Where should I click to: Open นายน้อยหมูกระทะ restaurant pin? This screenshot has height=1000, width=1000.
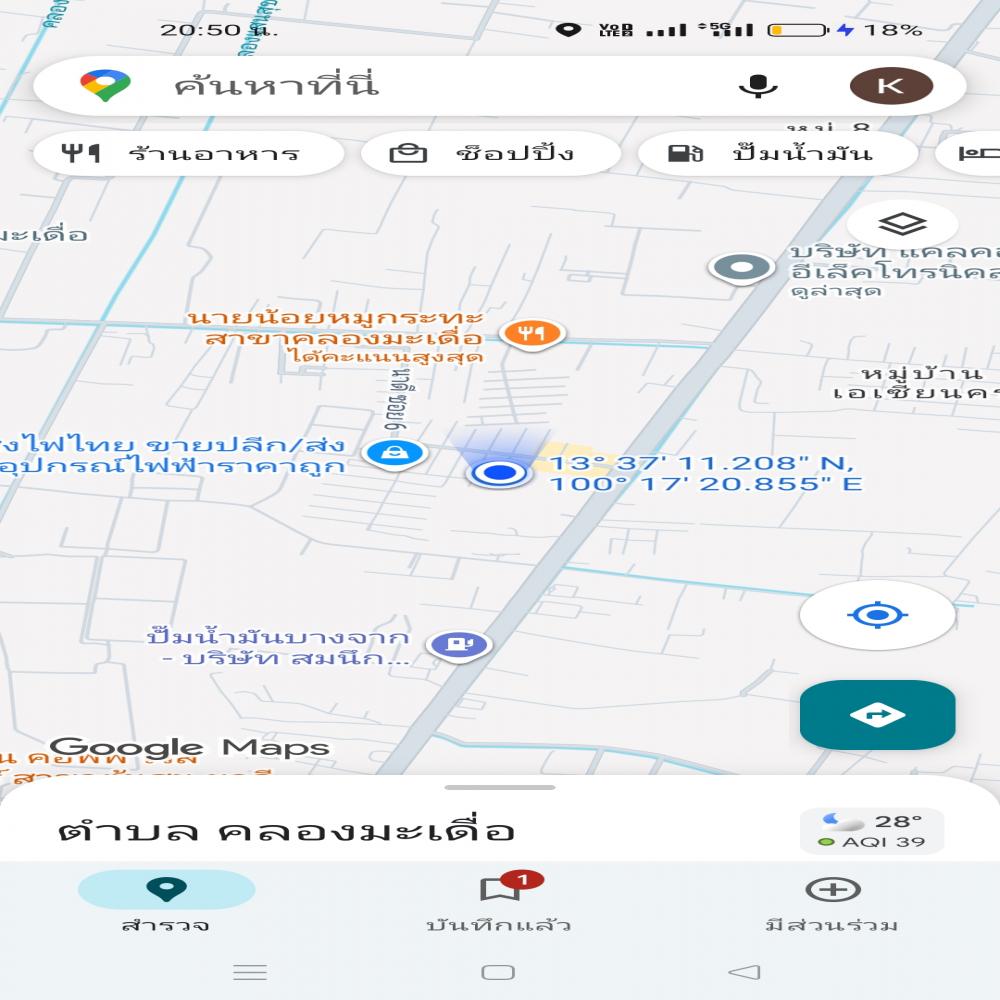[532, 333]
